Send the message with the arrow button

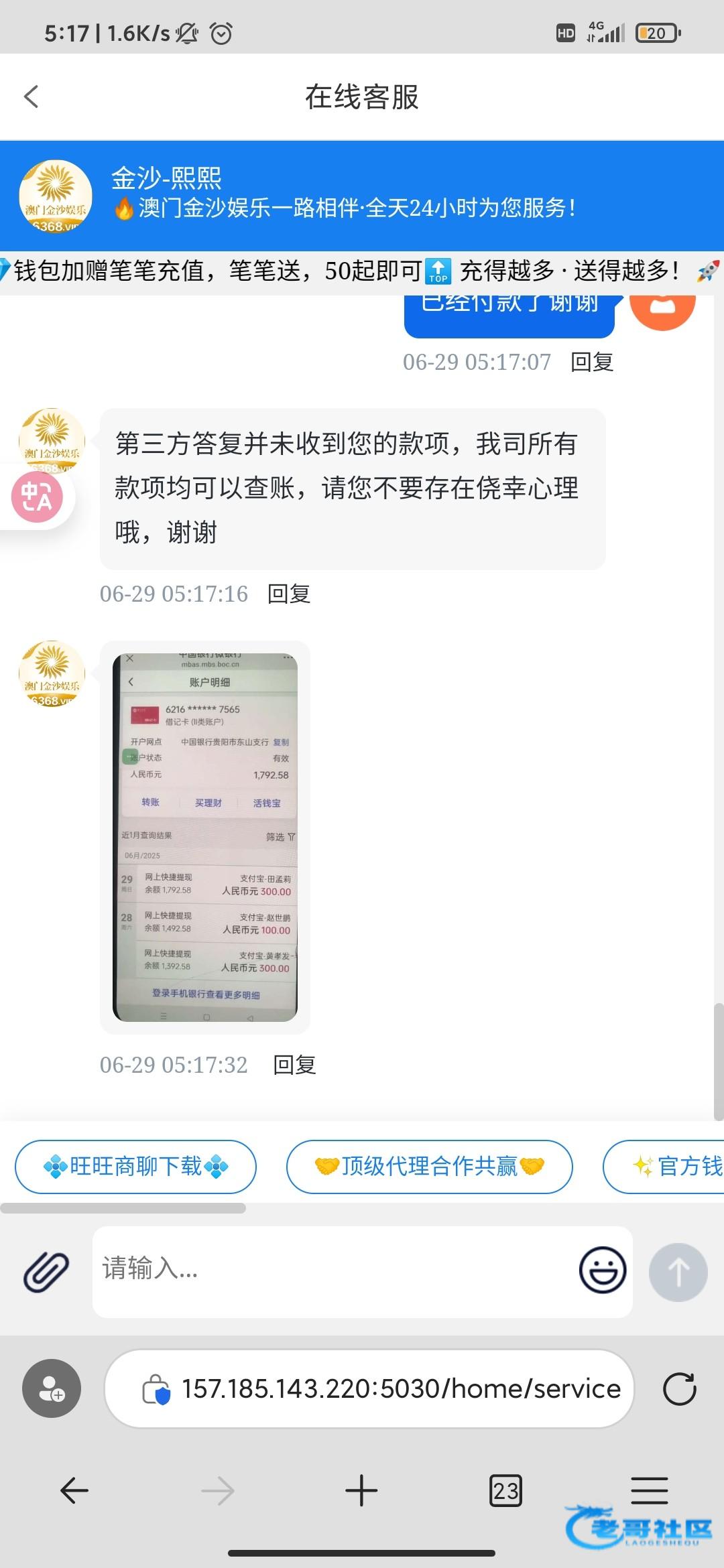click(x=678, y=1272)
